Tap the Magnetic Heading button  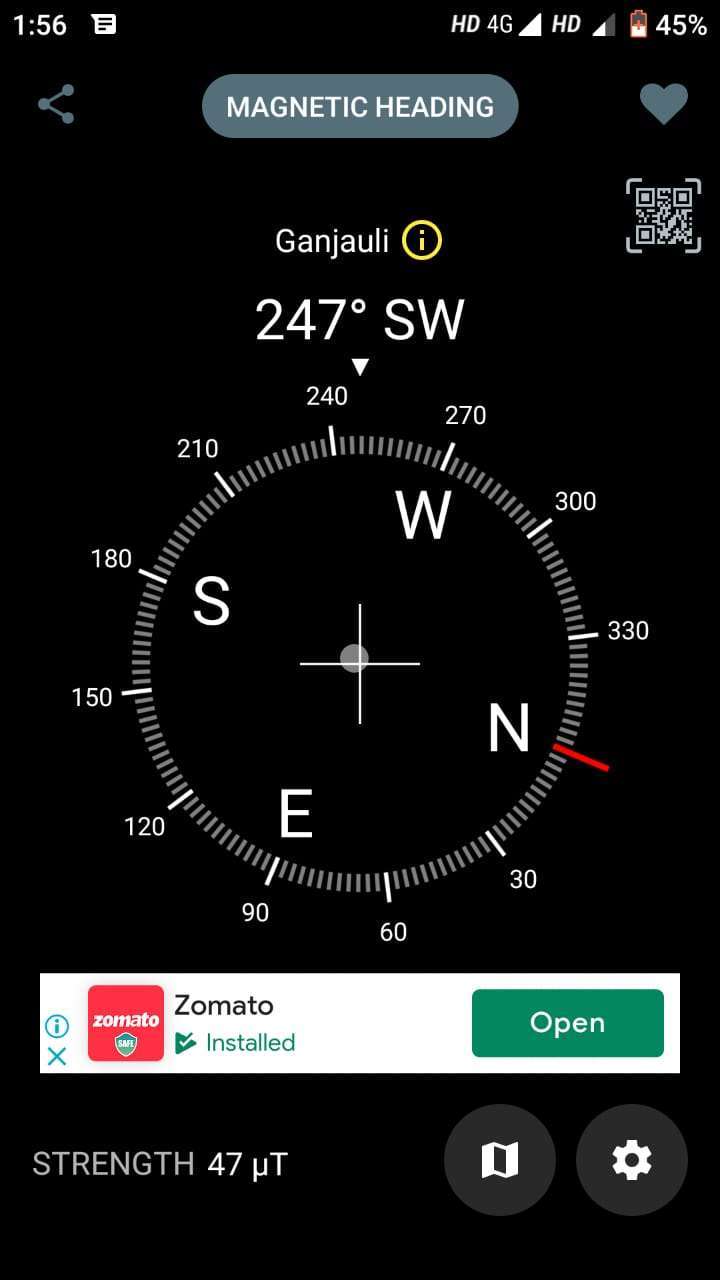(360, 106)
